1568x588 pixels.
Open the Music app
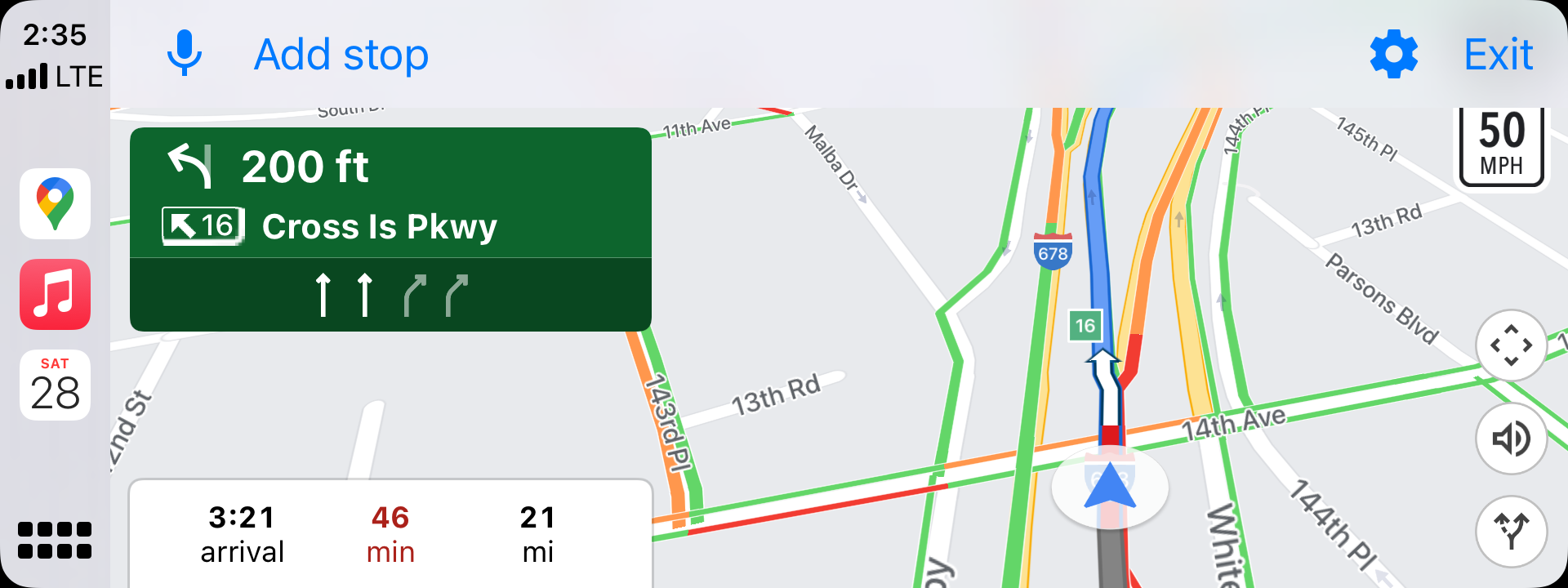tap(55, 295)
